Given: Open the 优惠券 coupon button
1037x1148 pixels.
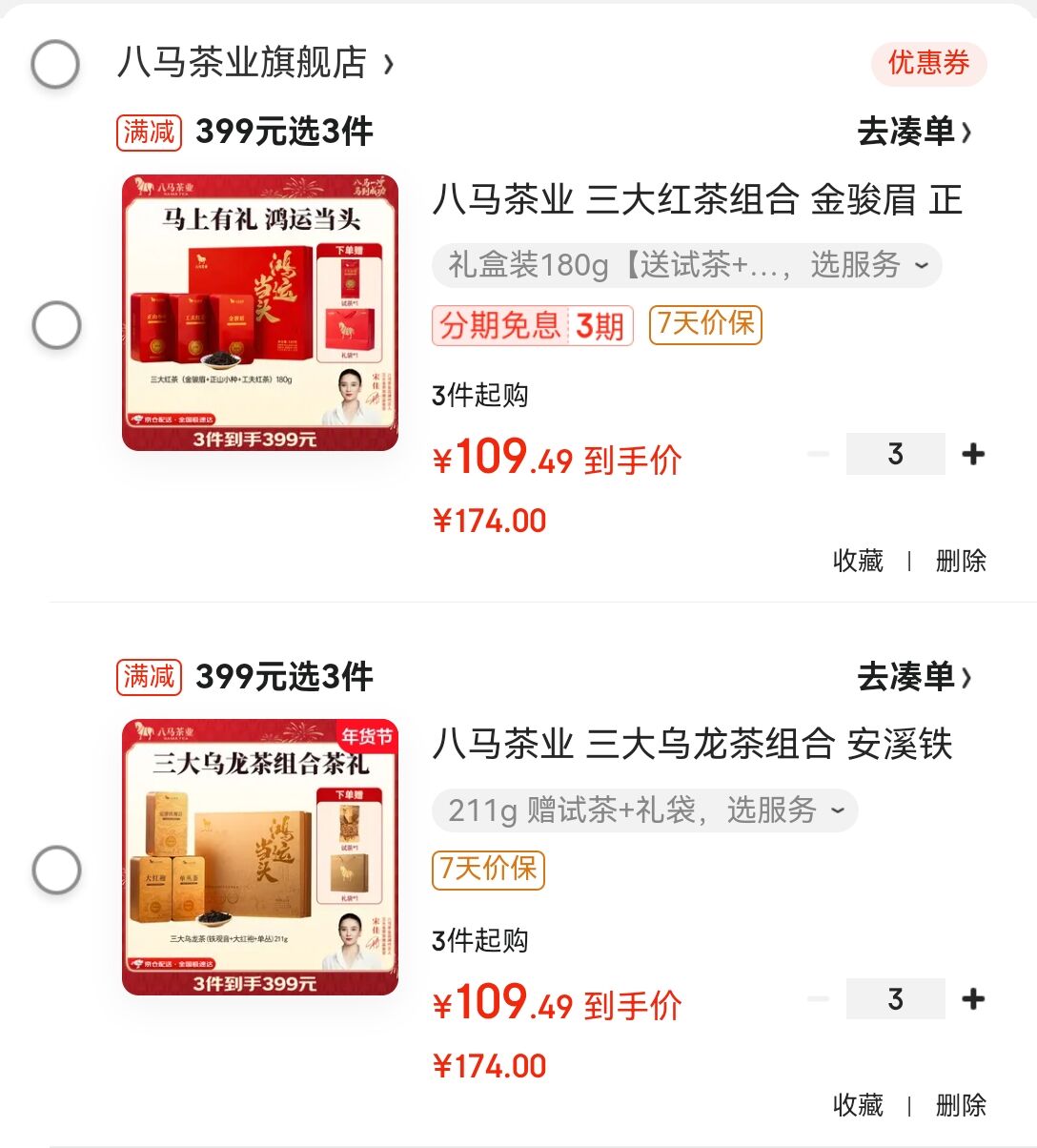Looking at the screenshot, I should [x=928, y=64].
